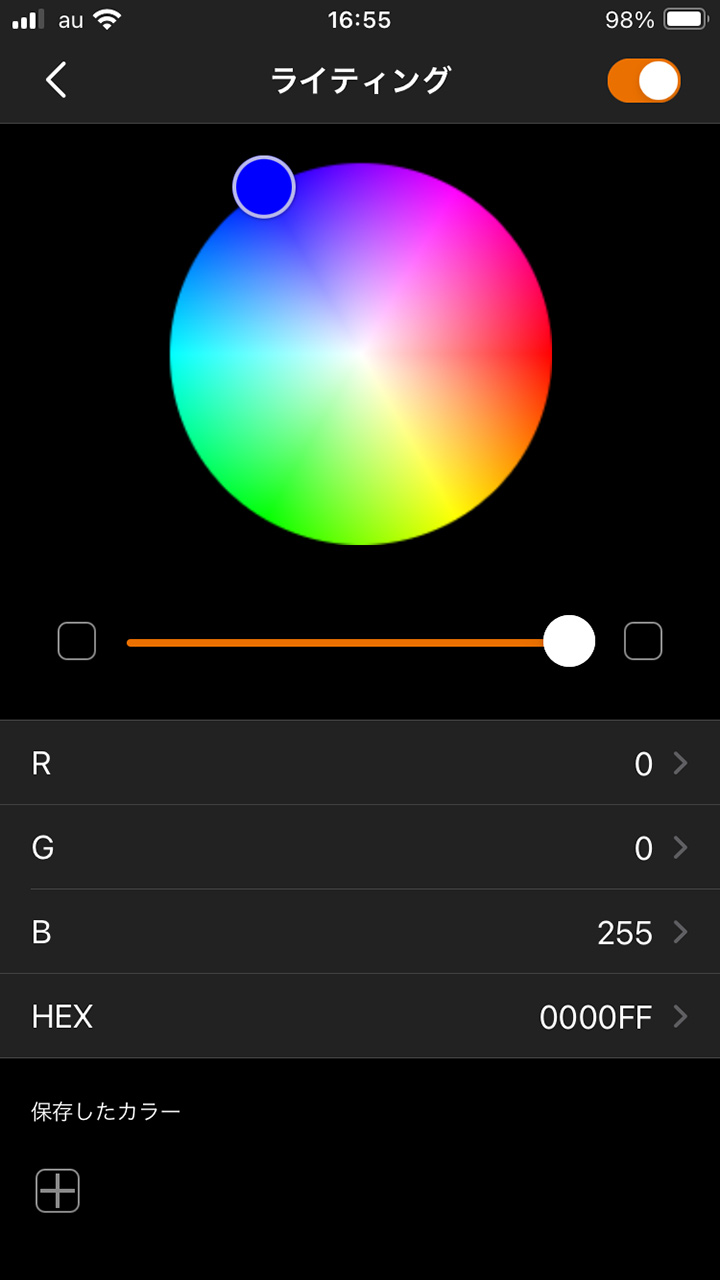Add current color to 保存したカラー

[x=58, y=1191]
